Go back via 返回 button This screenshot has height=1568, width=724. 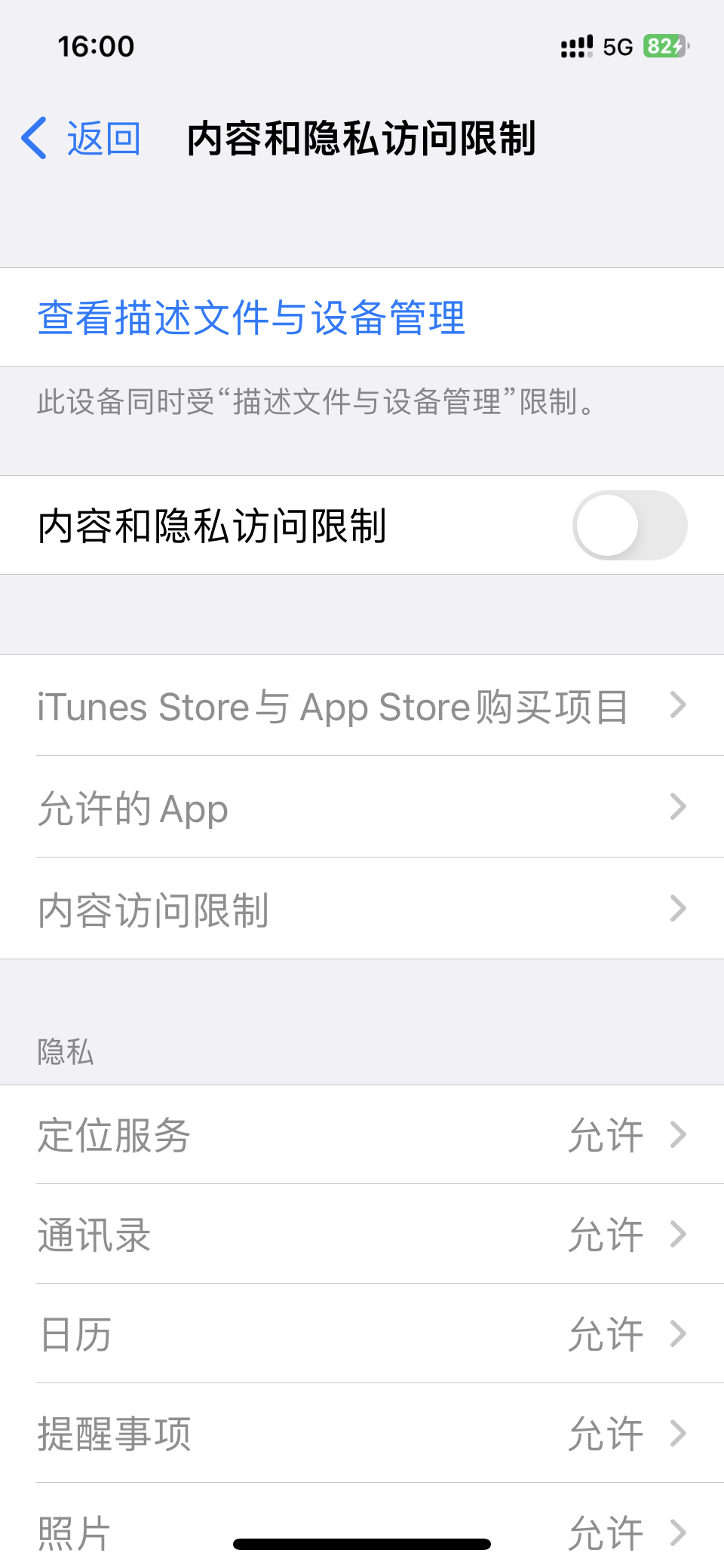81,139
